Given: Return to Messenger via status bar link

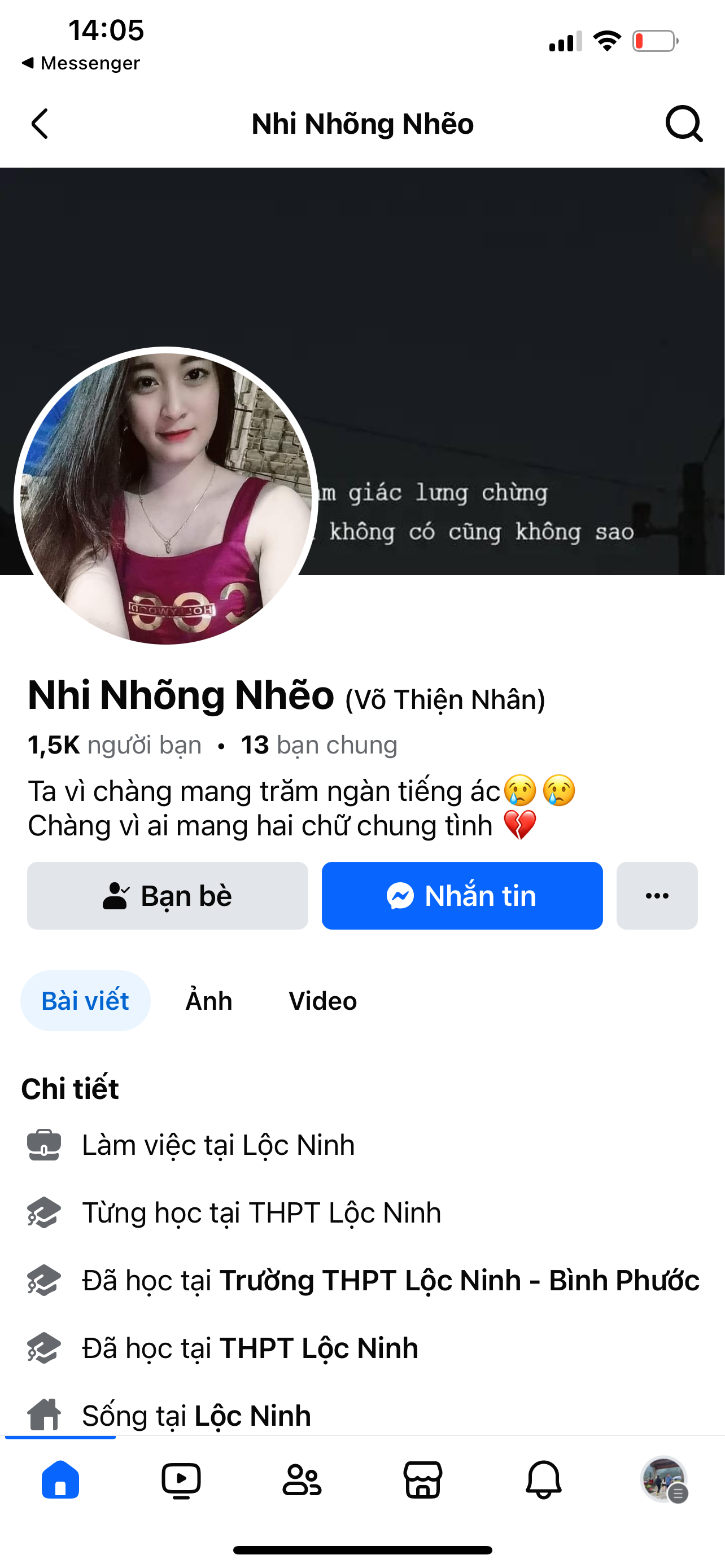Looking at the screenshot, I should tap(81, 63).
